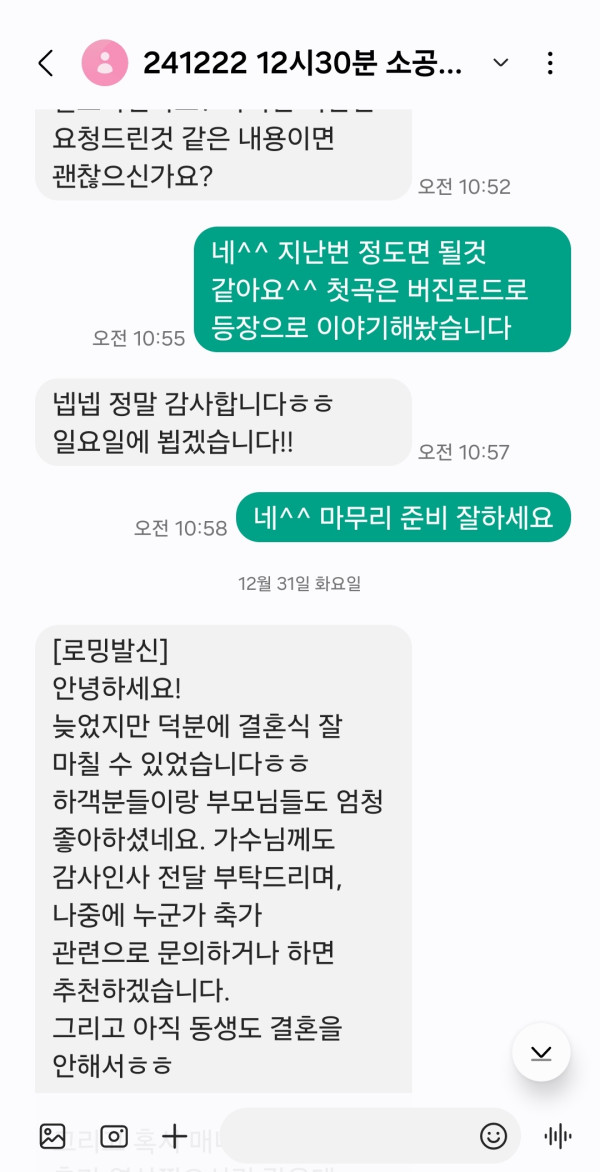600x1172 pixels.
Task: Open the emoji picker
Action: [x=493, y=1136]
